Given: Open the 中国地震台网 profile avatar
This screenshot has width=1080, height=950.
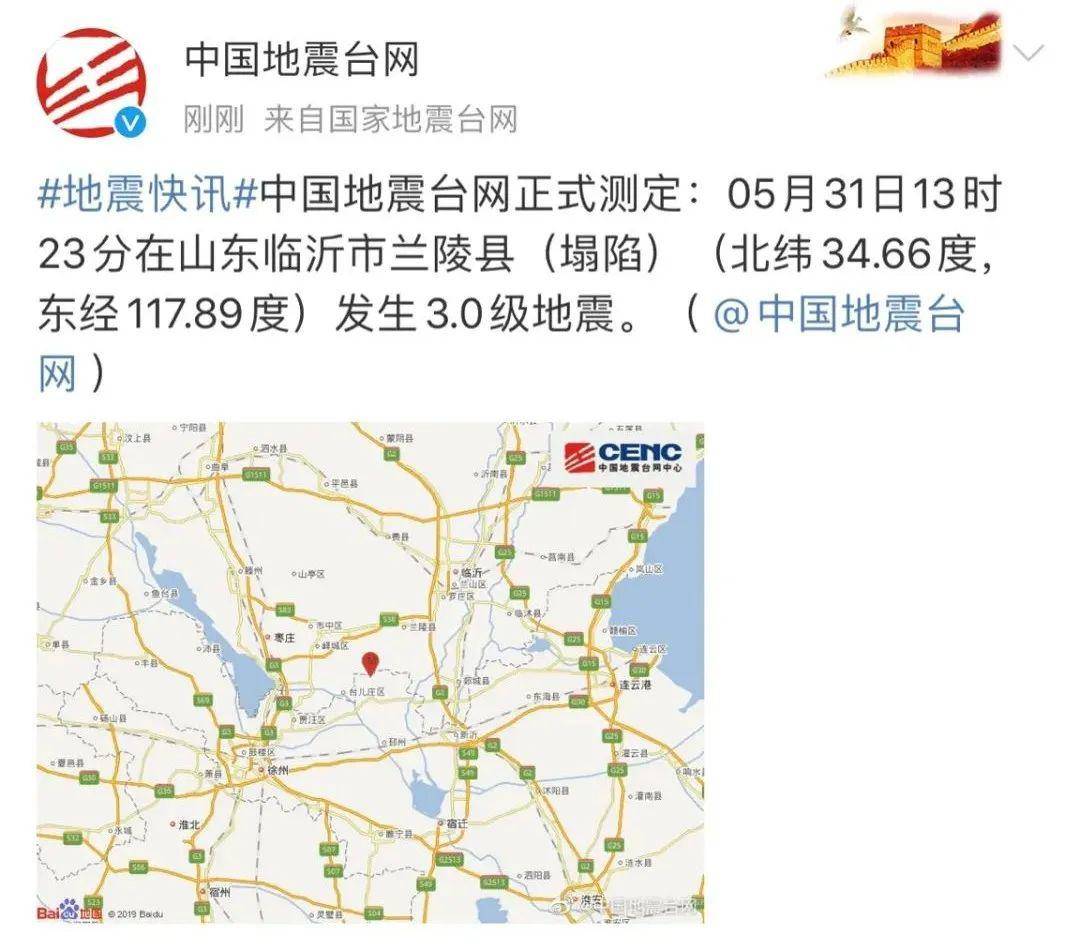Looking at the screenshot, I should click(92, 83).
